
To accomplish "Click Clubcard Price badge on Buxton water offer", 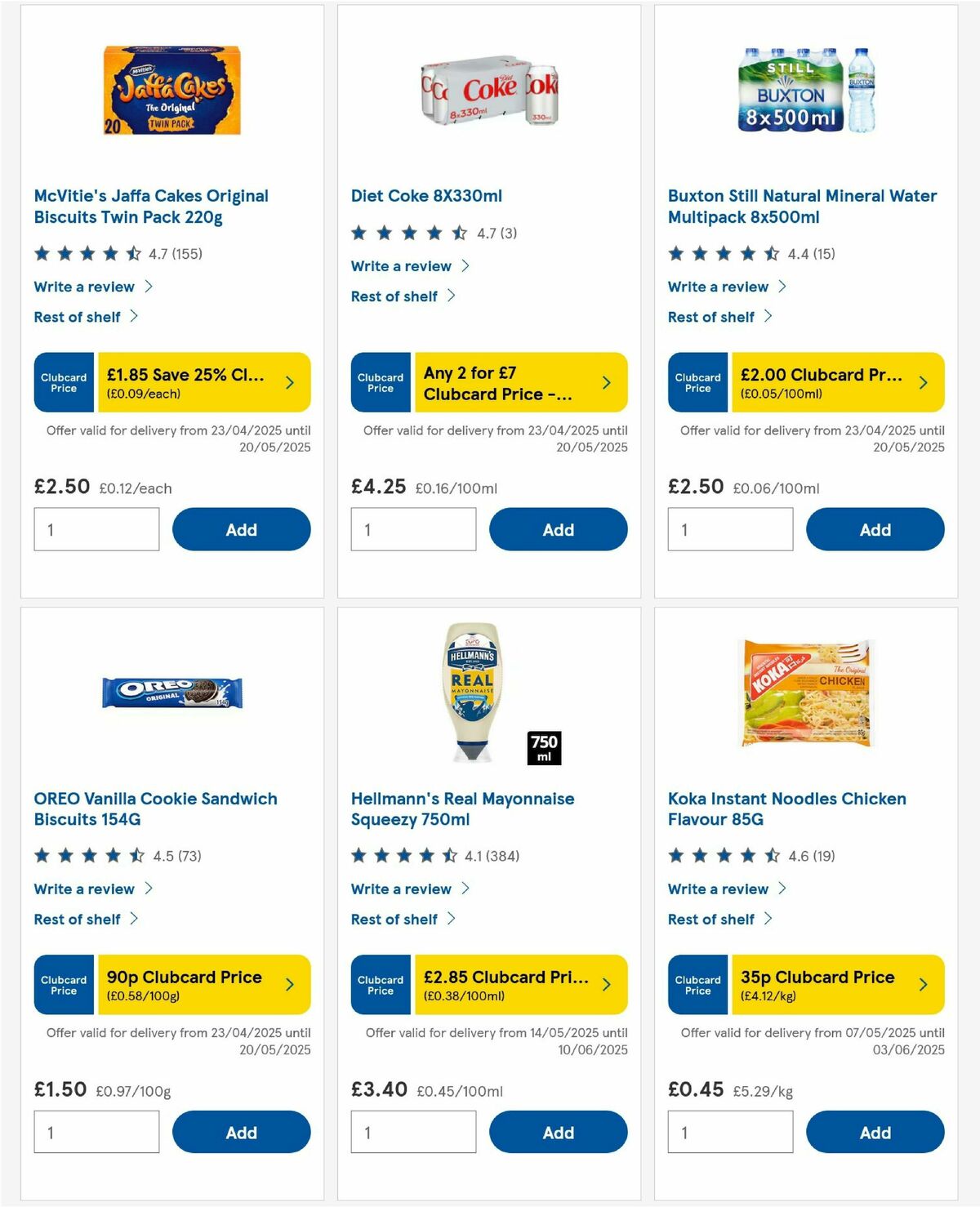I will [697, 381].
